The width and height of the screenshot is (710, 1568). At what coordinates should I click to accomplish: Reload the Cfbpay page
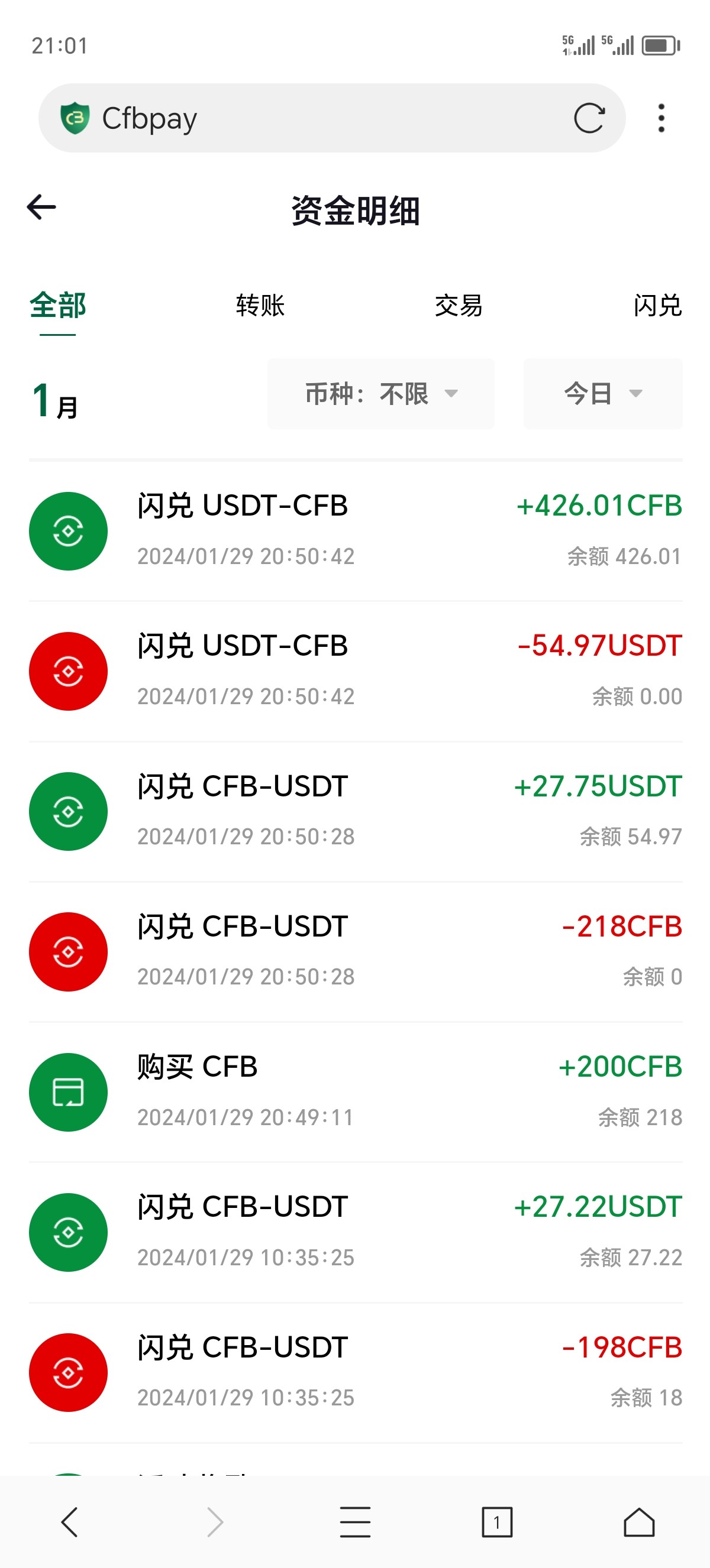pos(589,118)
